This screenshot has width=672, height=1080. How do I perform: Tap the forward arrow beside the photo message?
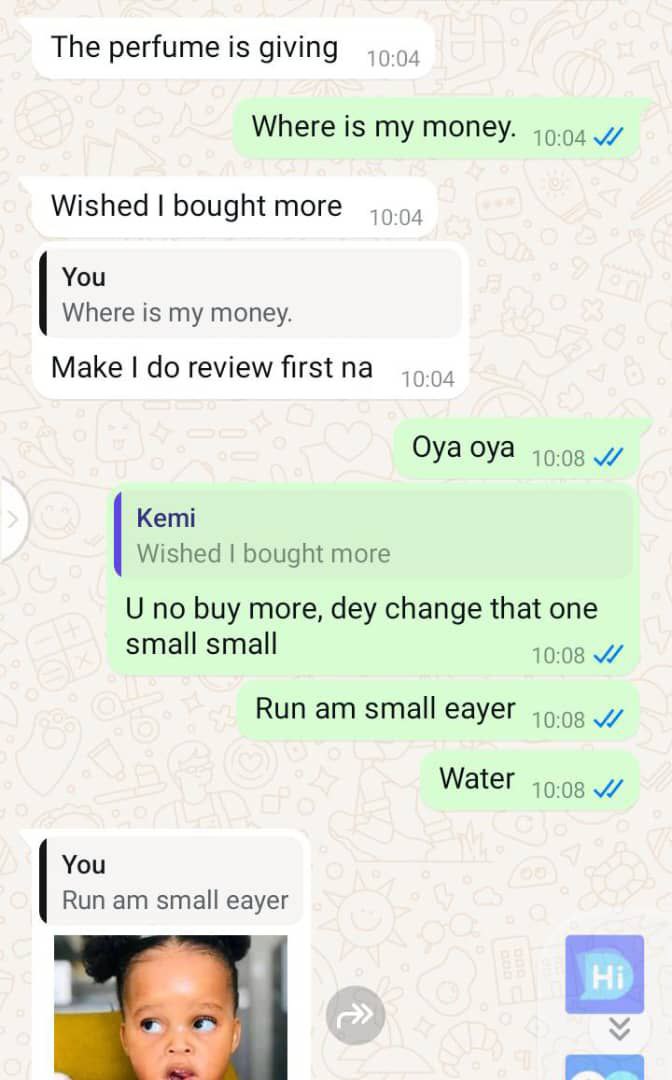click(x=355, y=1015)
